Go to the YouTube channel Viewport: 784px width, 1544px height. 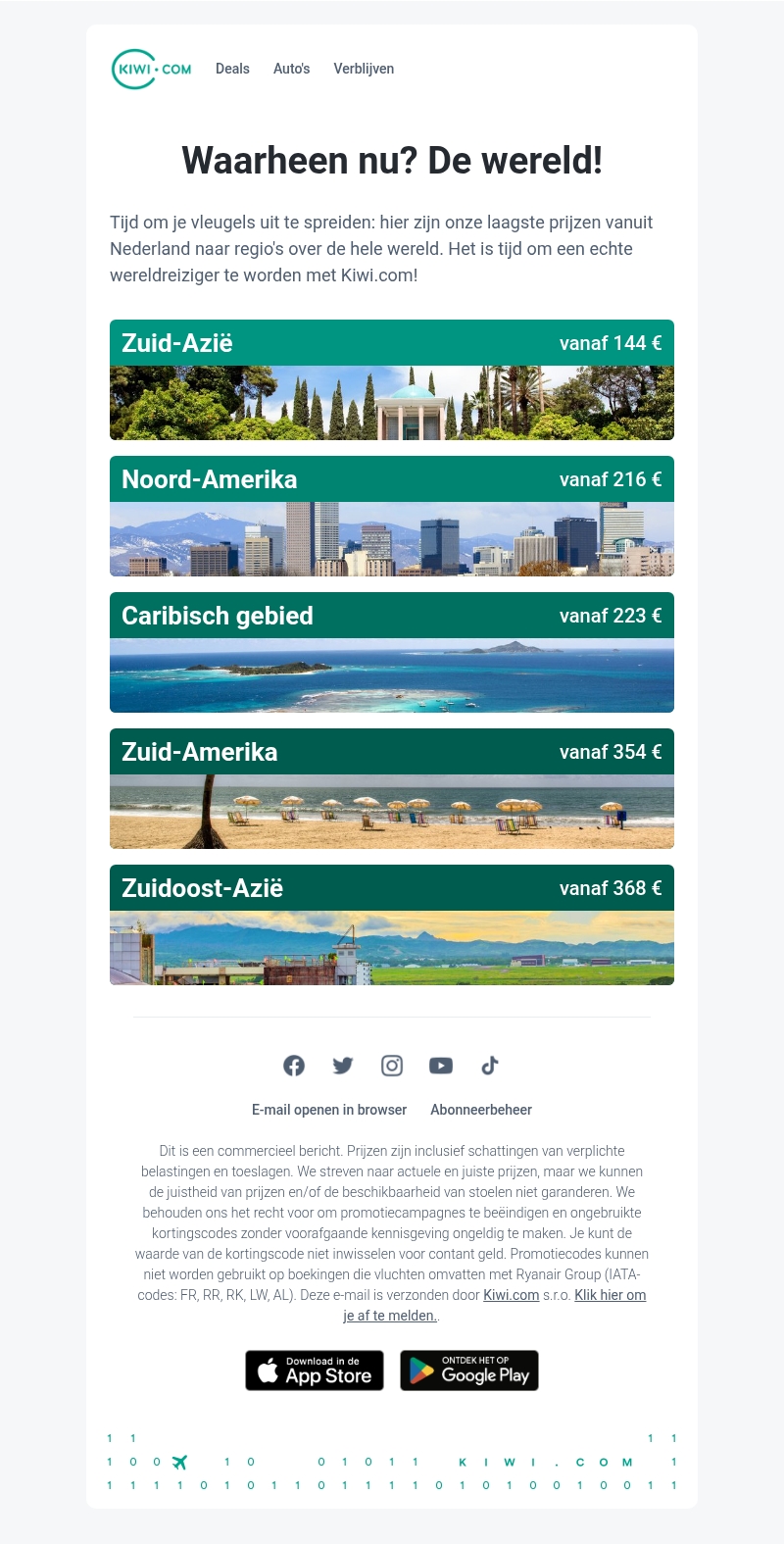coord(441,1066)
